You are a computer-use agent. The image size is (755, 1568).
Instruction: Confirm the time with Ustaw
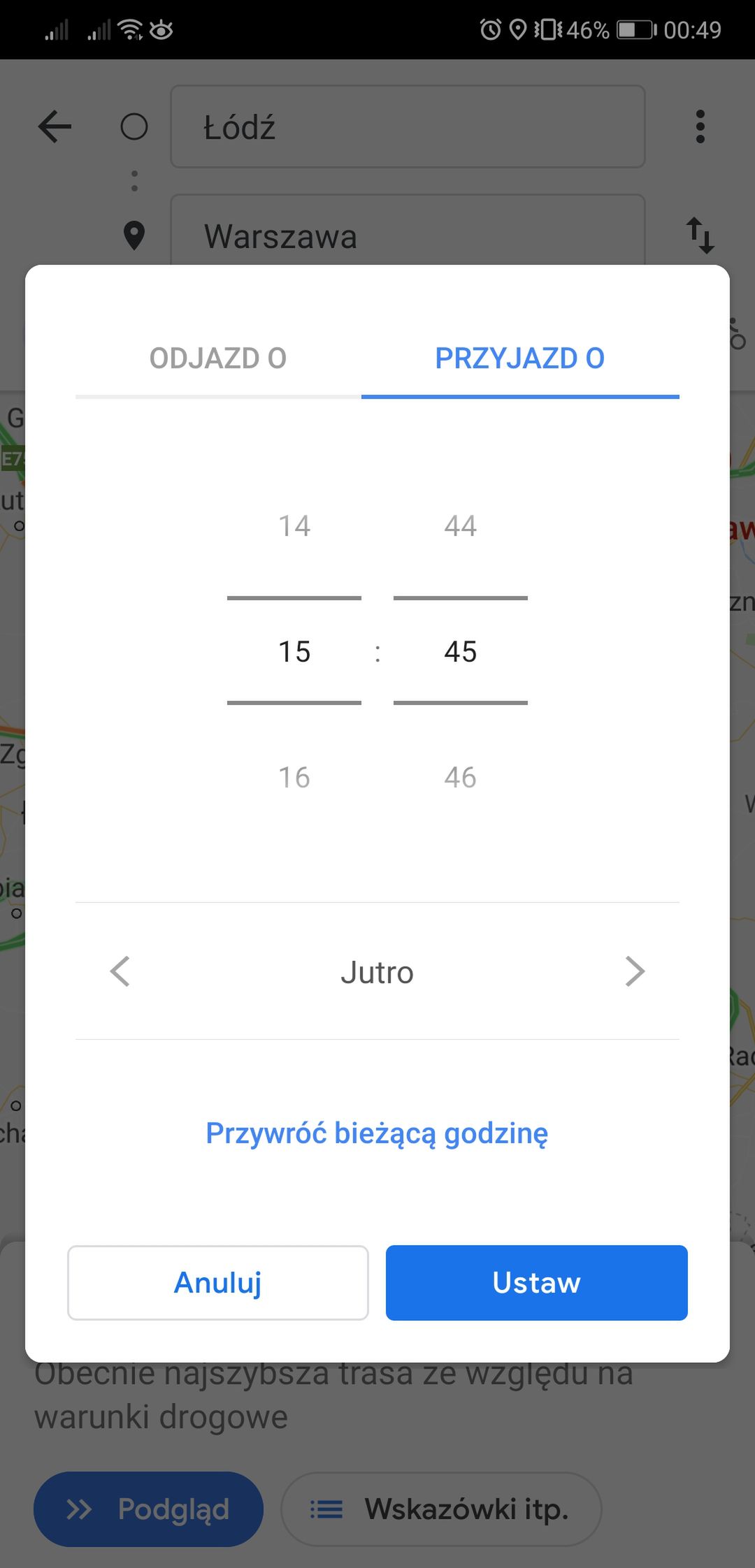coord(537,1283)
